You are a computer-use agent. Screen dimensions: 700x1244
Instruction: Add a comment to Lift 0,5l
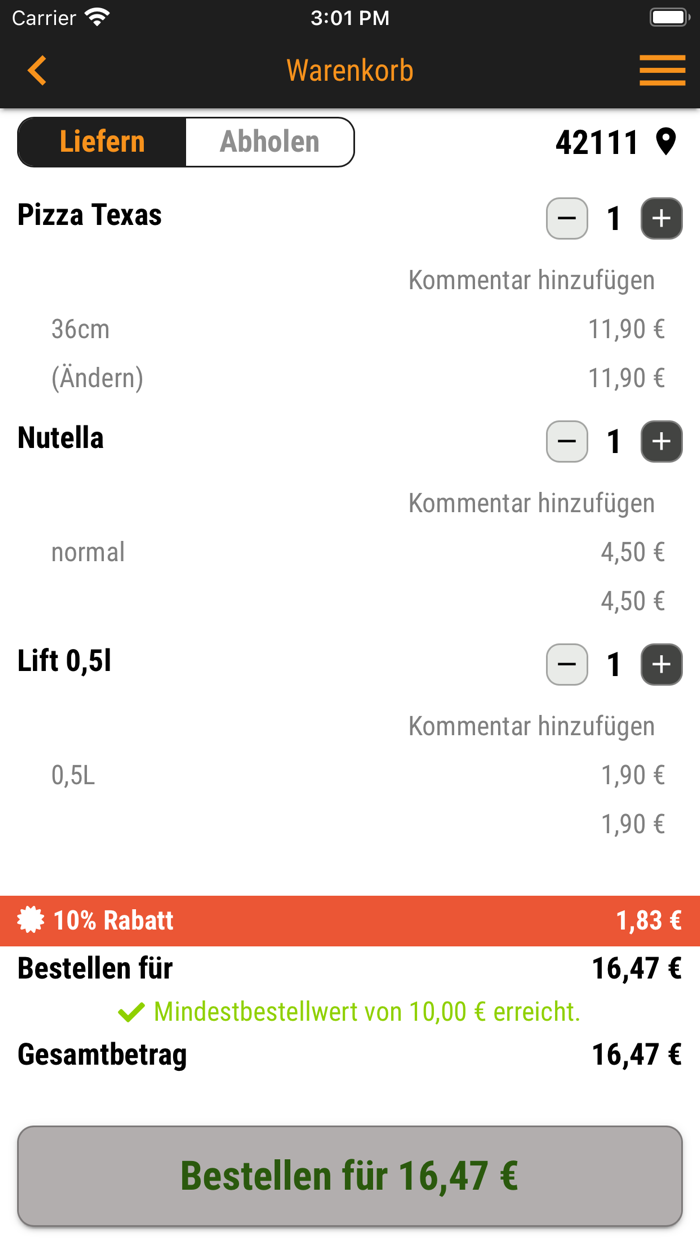[531, 726]
